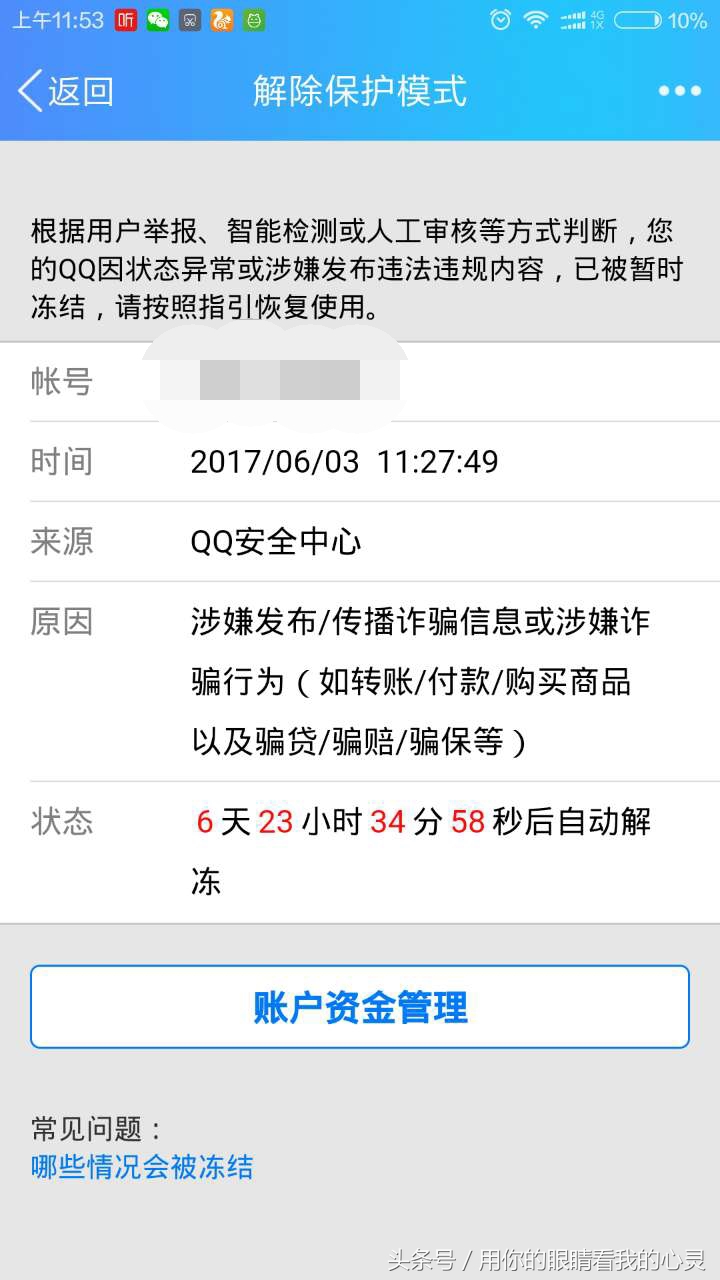Image resolution: width=720 pixels, height=1280 pixels.
Task: Open the 哪些情况会被冻结 link
Action: pyautogui.click(x=138, y=1167)
